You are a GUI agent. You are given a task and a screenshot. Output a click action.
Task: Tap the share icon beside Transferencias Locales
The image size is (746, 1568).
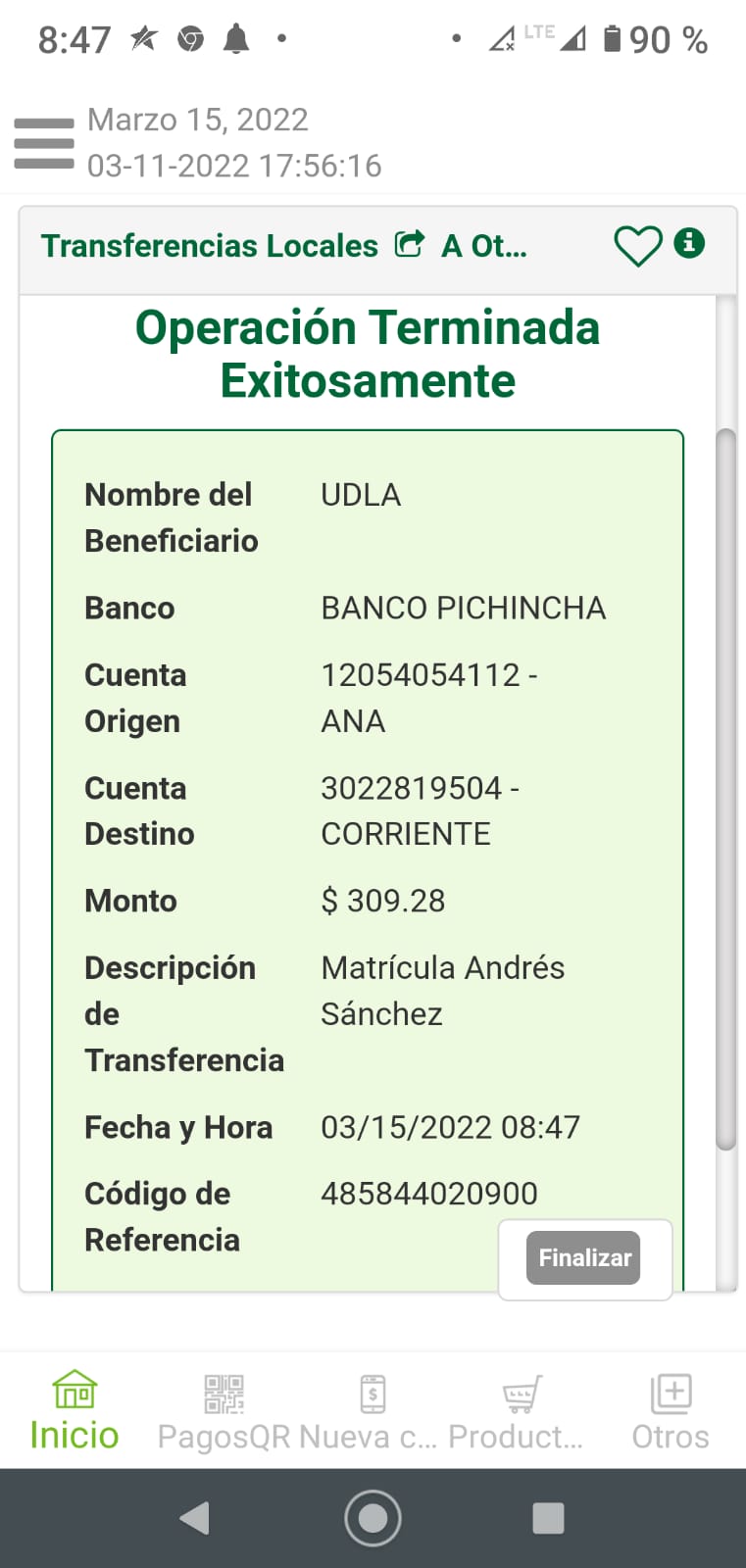(x=410, y=244)
